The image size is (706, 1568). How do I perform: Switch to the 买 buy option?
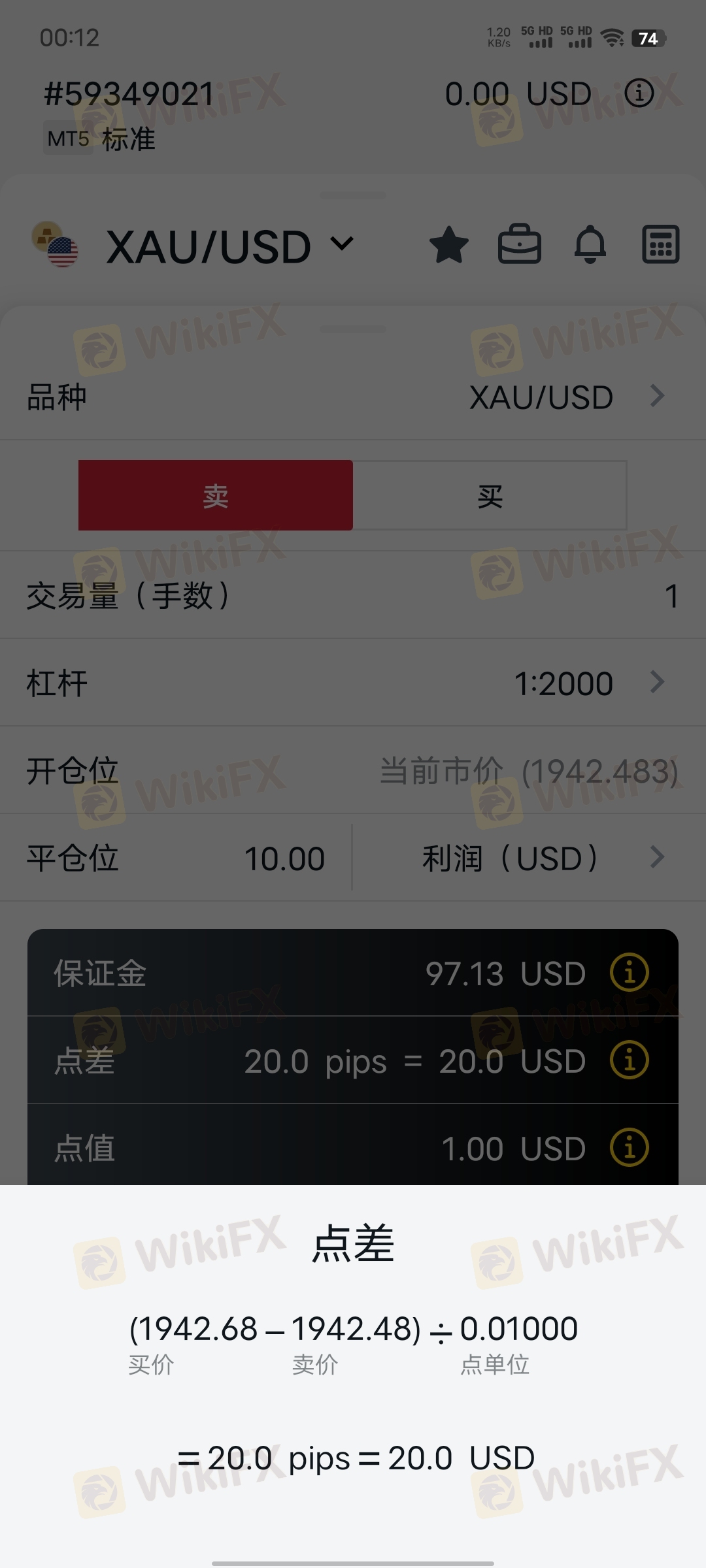click(x=490, y=495)
